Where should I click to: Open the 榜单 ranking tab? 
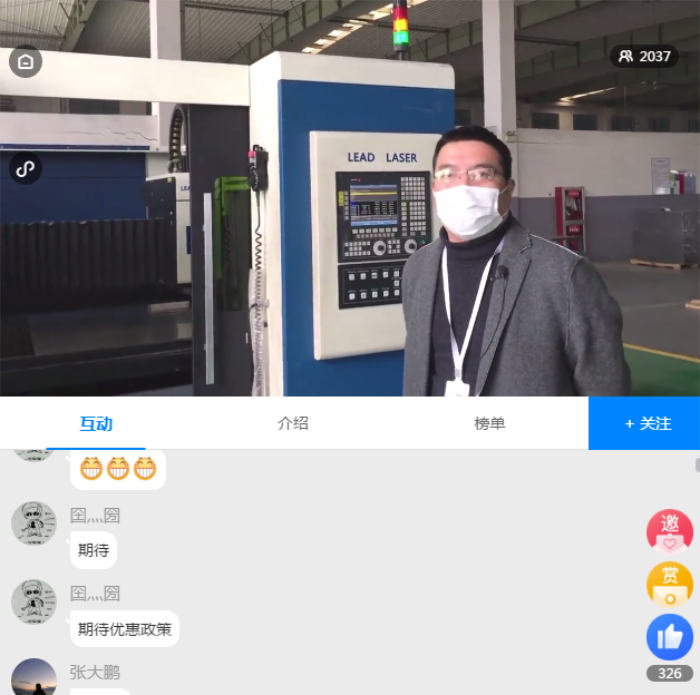[489, 423]
